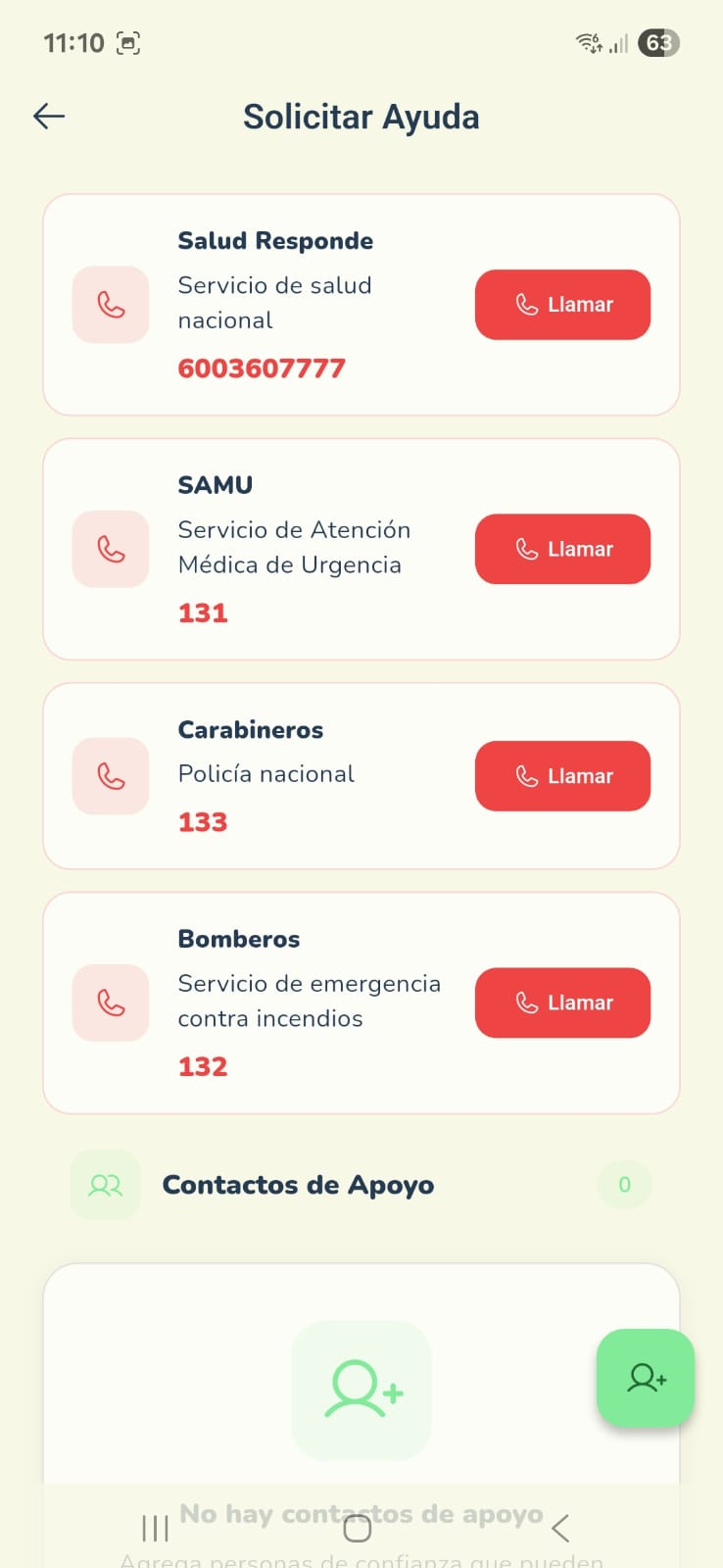Tap the Bomberos phone icon
Screen dimensions: 723x1568
(110, 1003)
